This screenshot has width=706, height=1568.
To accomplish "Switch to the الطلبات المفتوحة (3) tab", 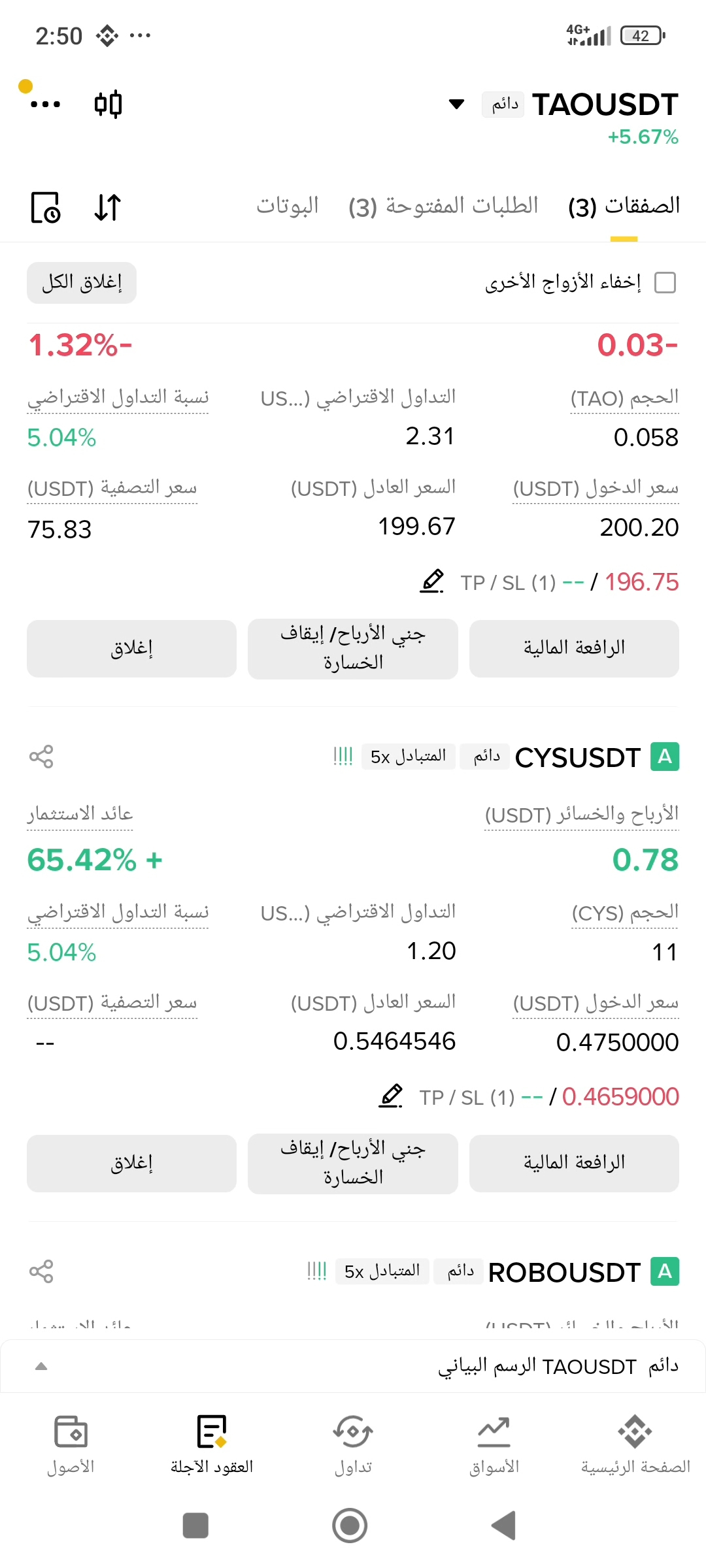I will [443, 206].
